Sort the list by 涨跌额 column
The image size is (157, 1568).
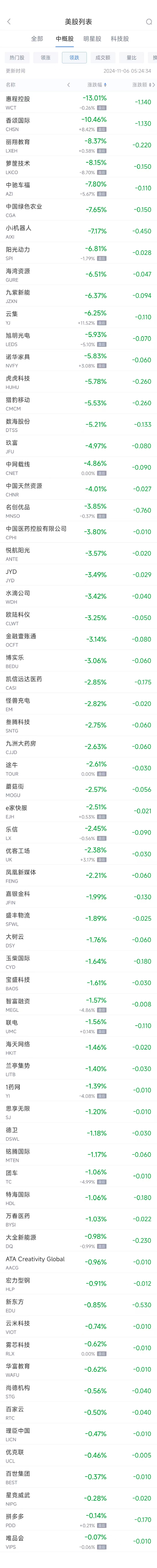(x=142, y=85)
